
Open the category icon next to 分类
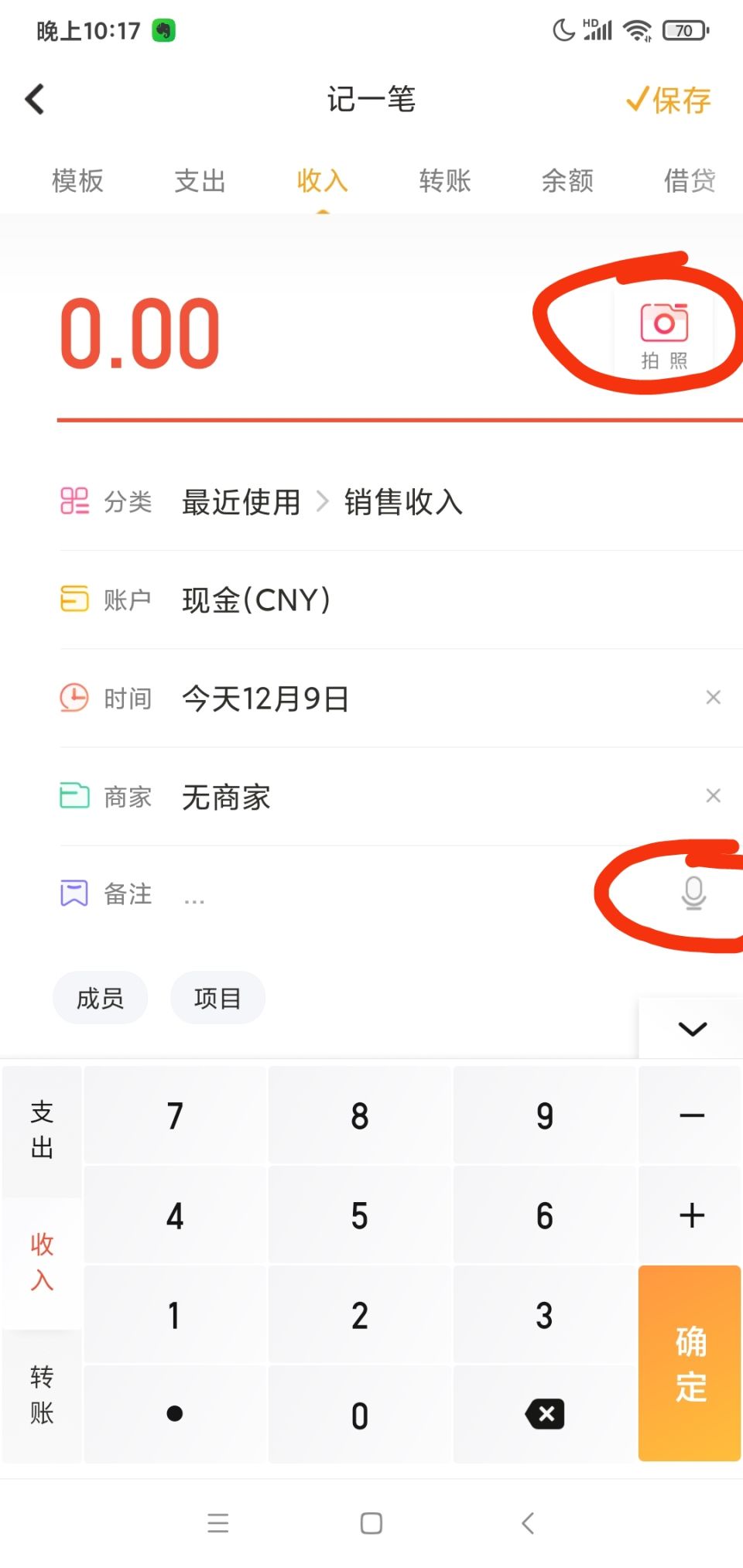[x=74, y=501]
